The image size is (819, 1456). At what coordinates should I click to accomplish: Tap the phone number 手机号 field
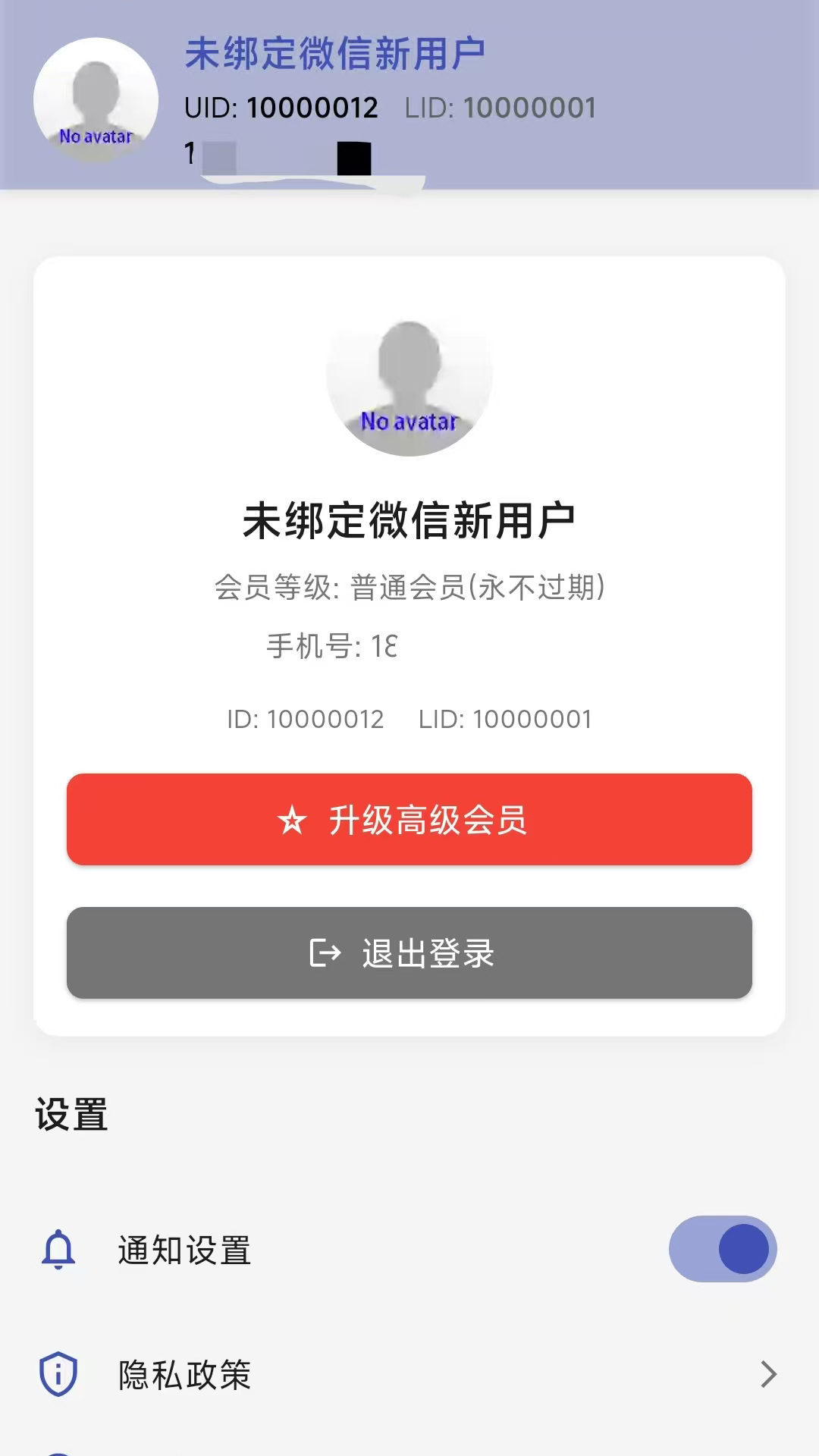tap(330, 647)
